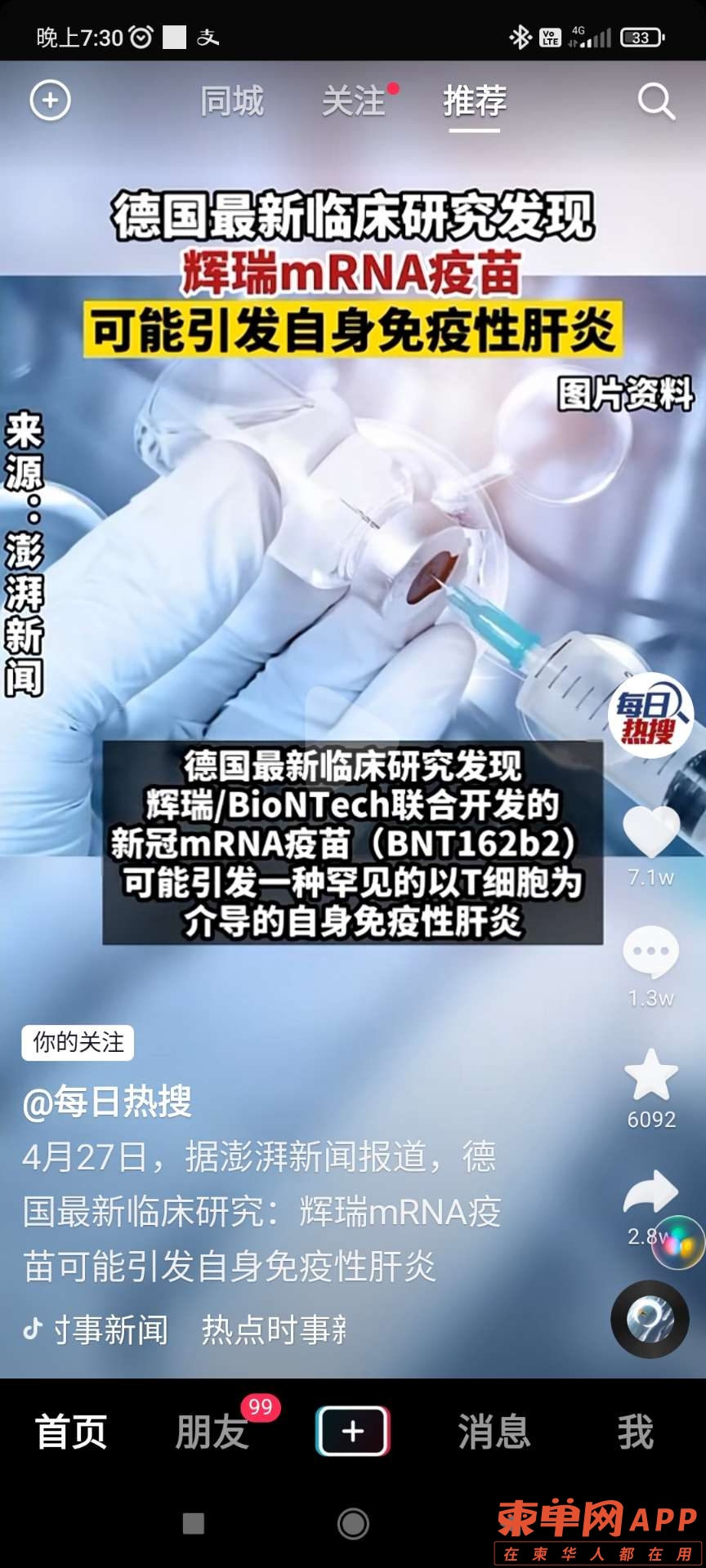
Task: Switch to the 关注 tab
Action: pos(353,101)
